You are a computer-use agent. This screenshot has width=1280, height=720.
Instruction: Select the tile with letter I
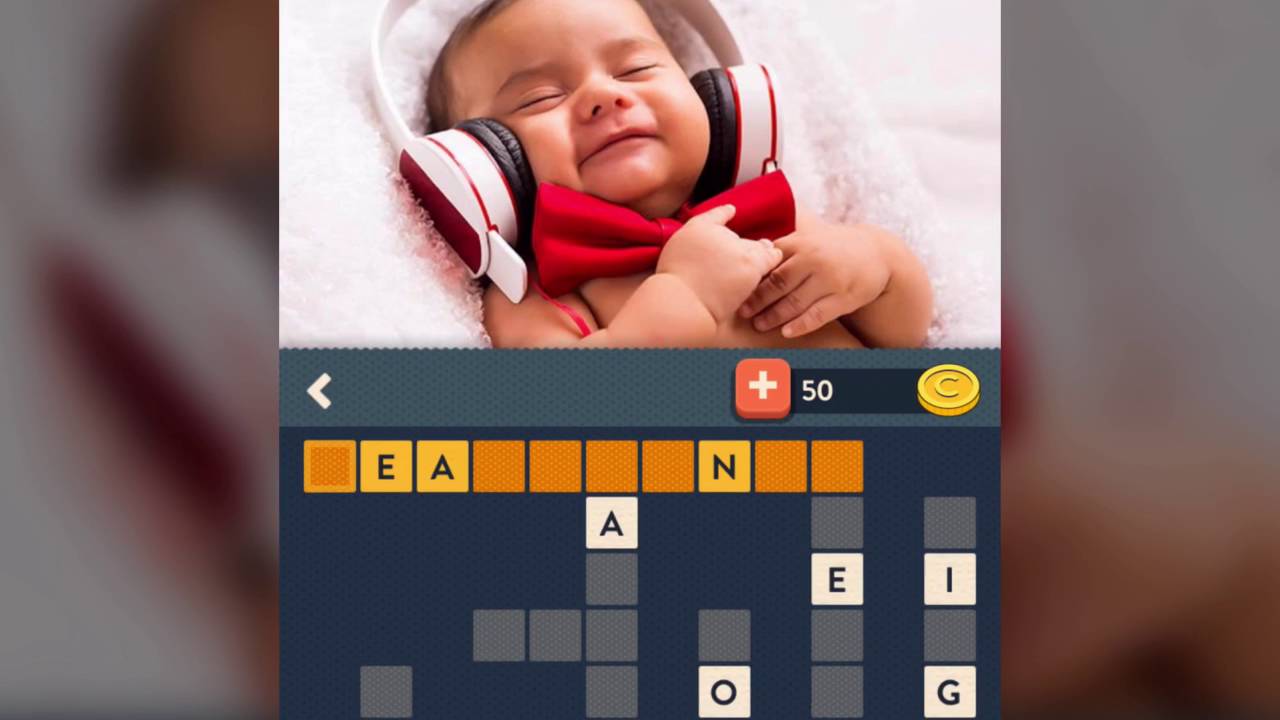(949, 579)
